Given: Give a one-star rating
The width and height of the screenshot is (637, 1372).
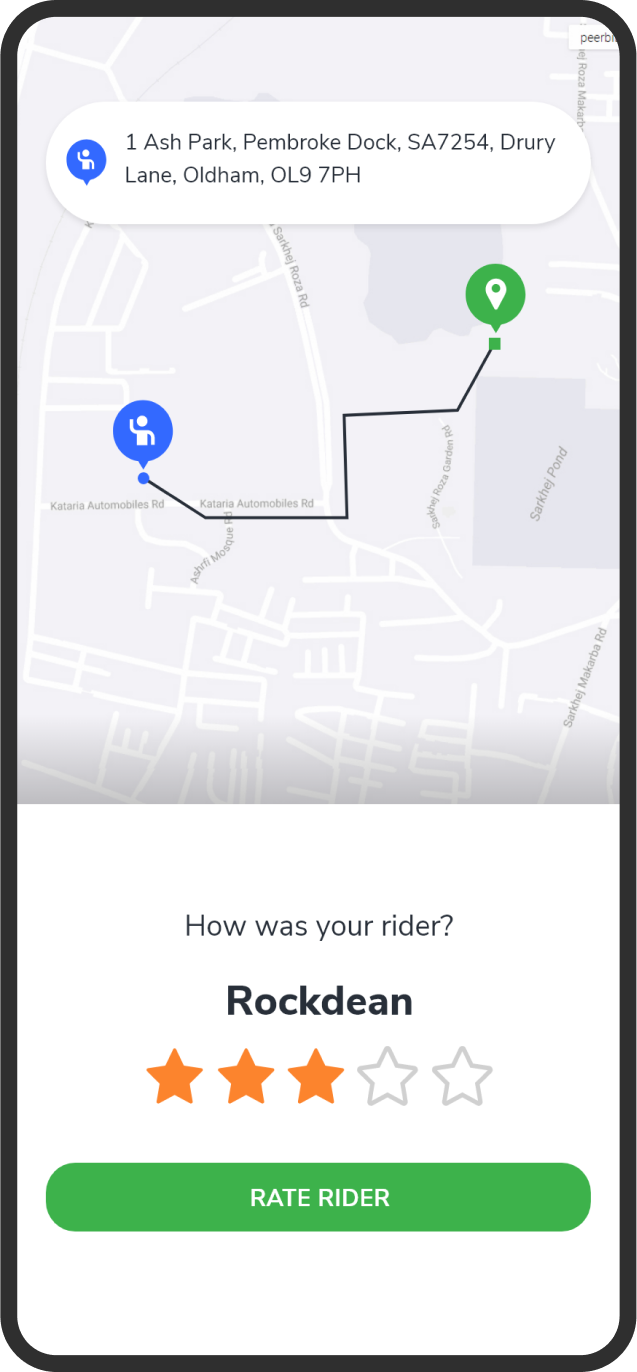Looking at the screenshot, I should 175,1077.
